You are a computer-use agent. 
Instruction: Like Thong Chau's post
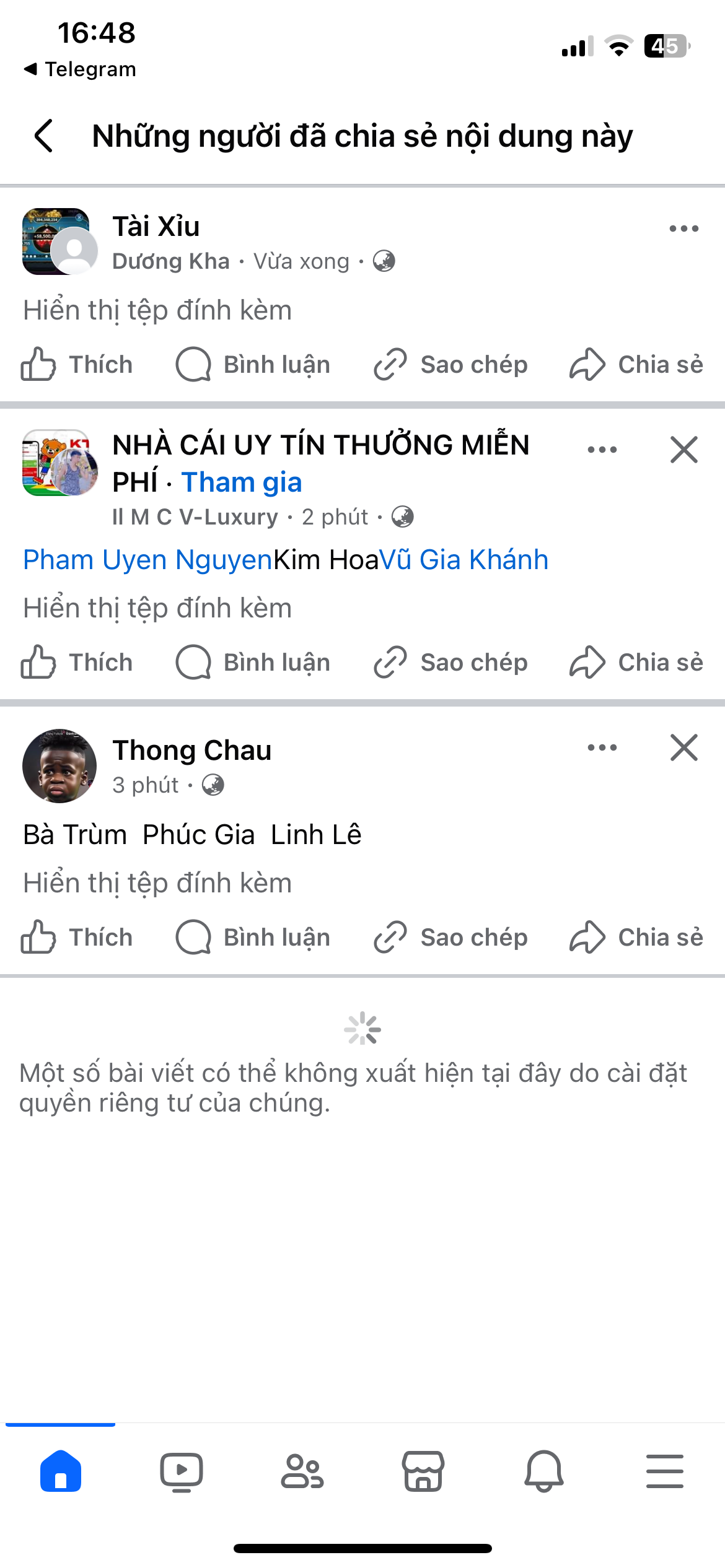[77, 937]
